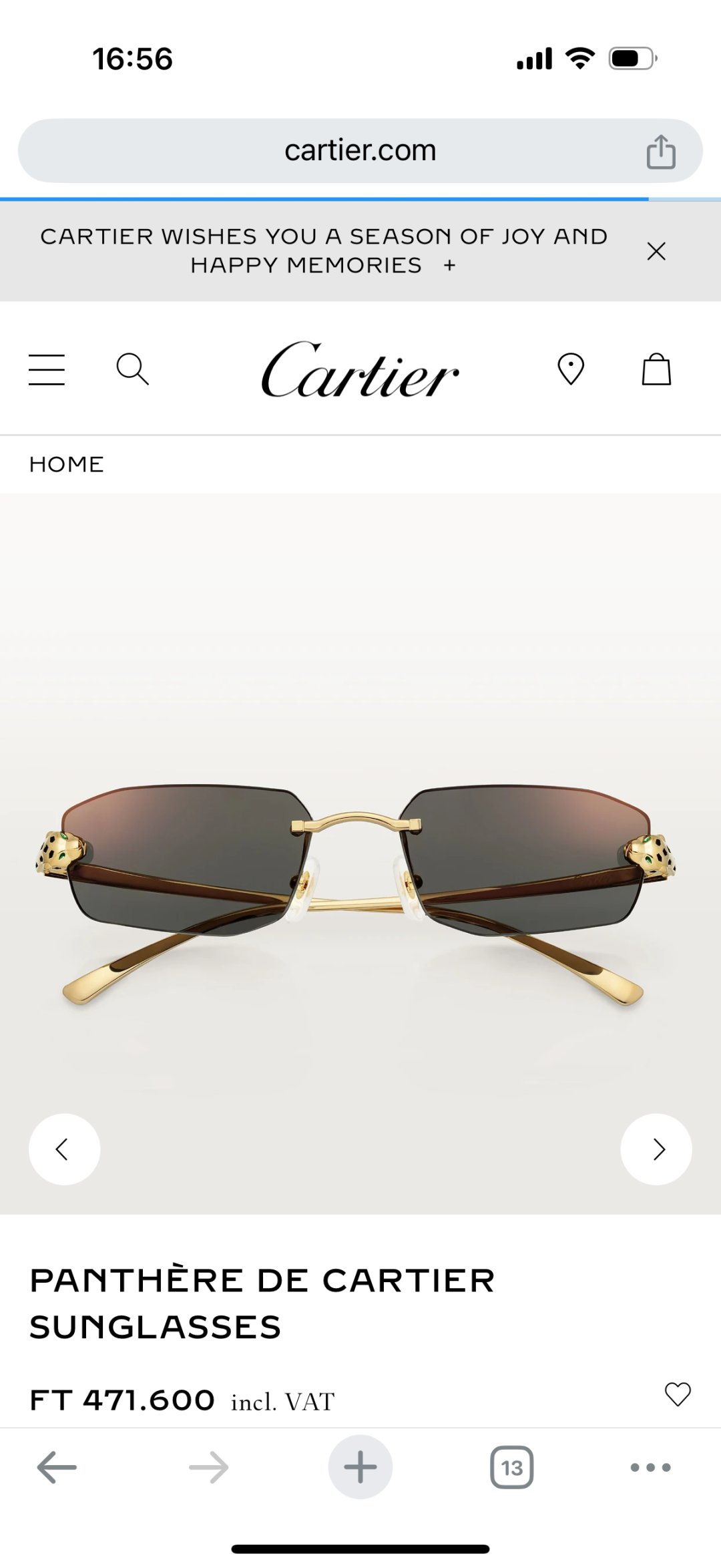Open the browser's more options menu
721x1568 pixels.
point(651,1467)
